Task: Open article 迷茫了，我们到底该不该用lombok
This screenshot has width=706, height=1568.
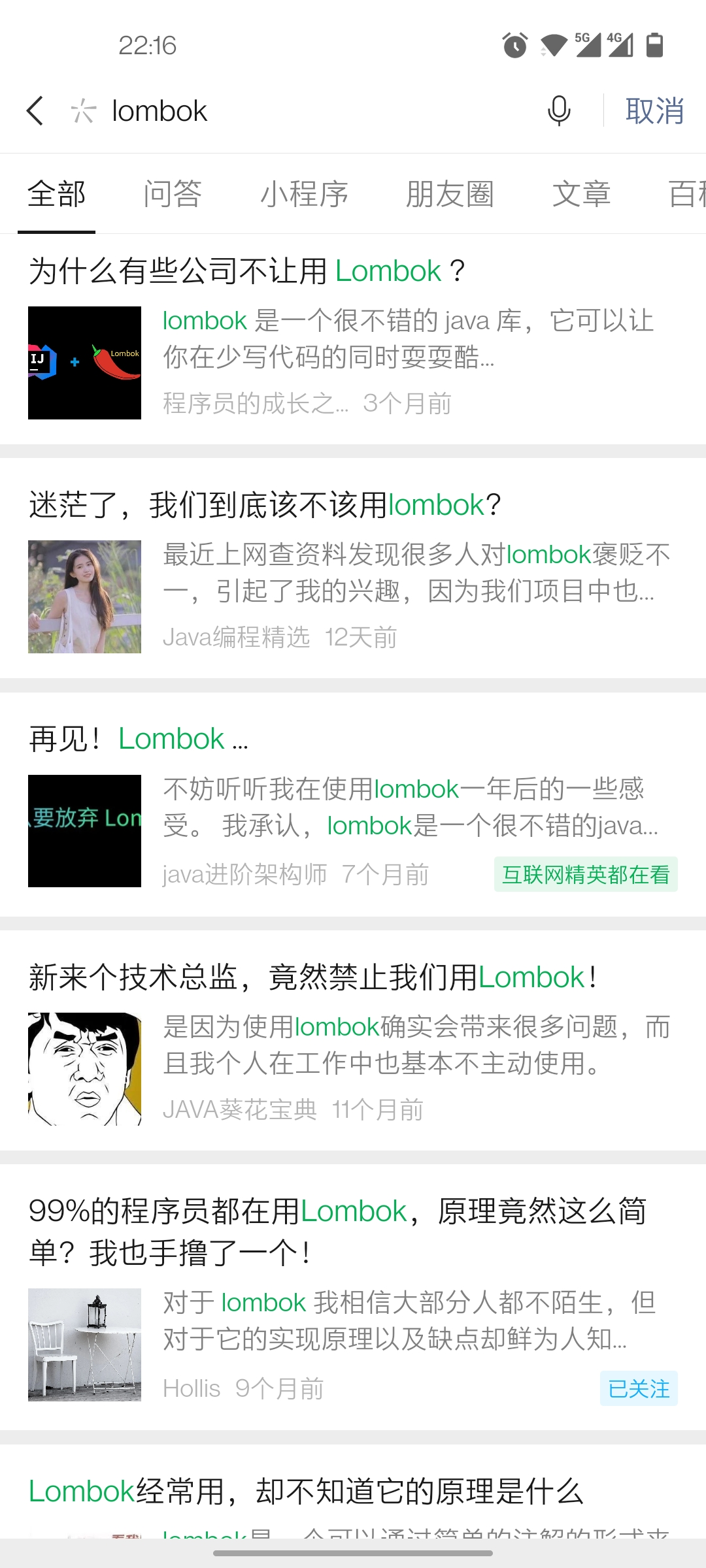Action: click(x=265, y=505)
